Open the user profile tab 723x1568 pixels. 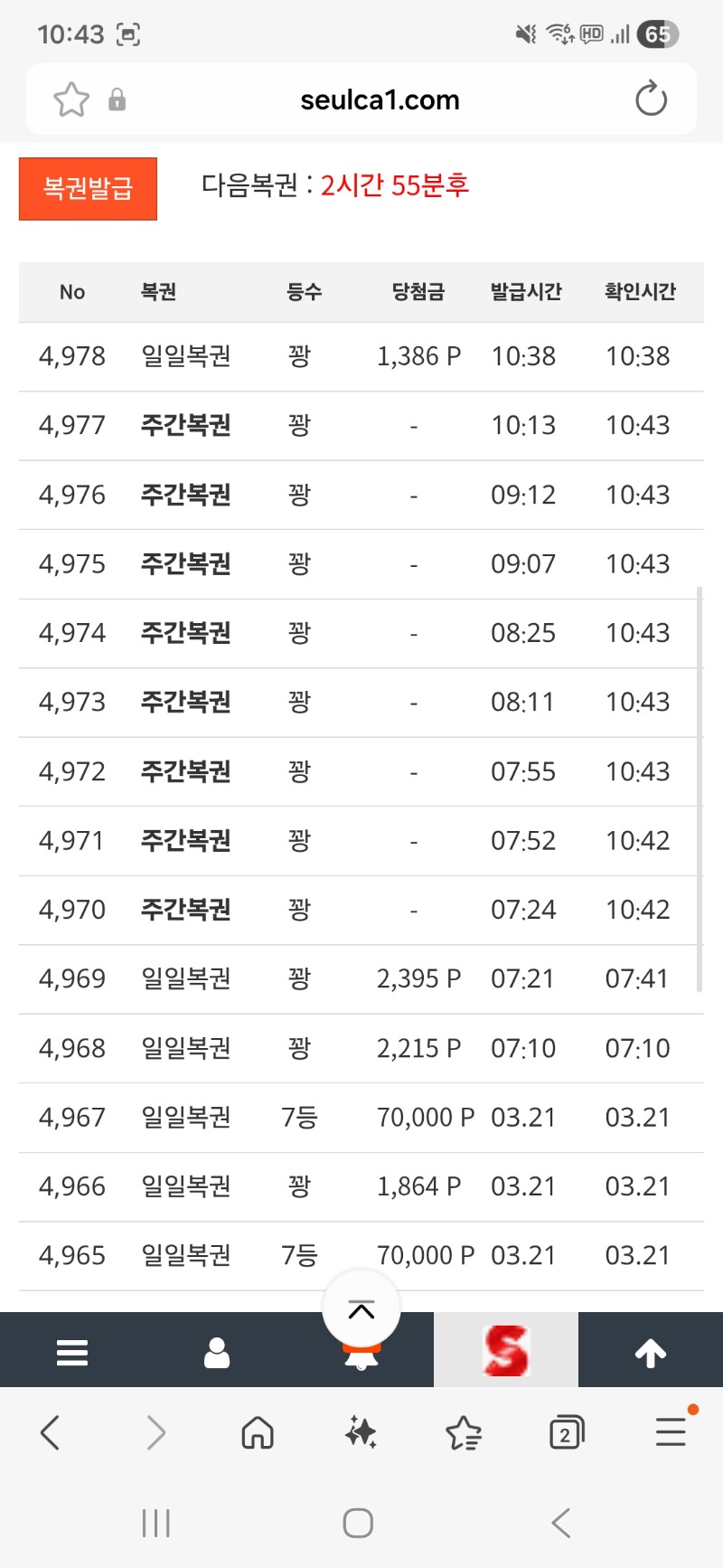pyautogui.click(x=217, y=1352)
